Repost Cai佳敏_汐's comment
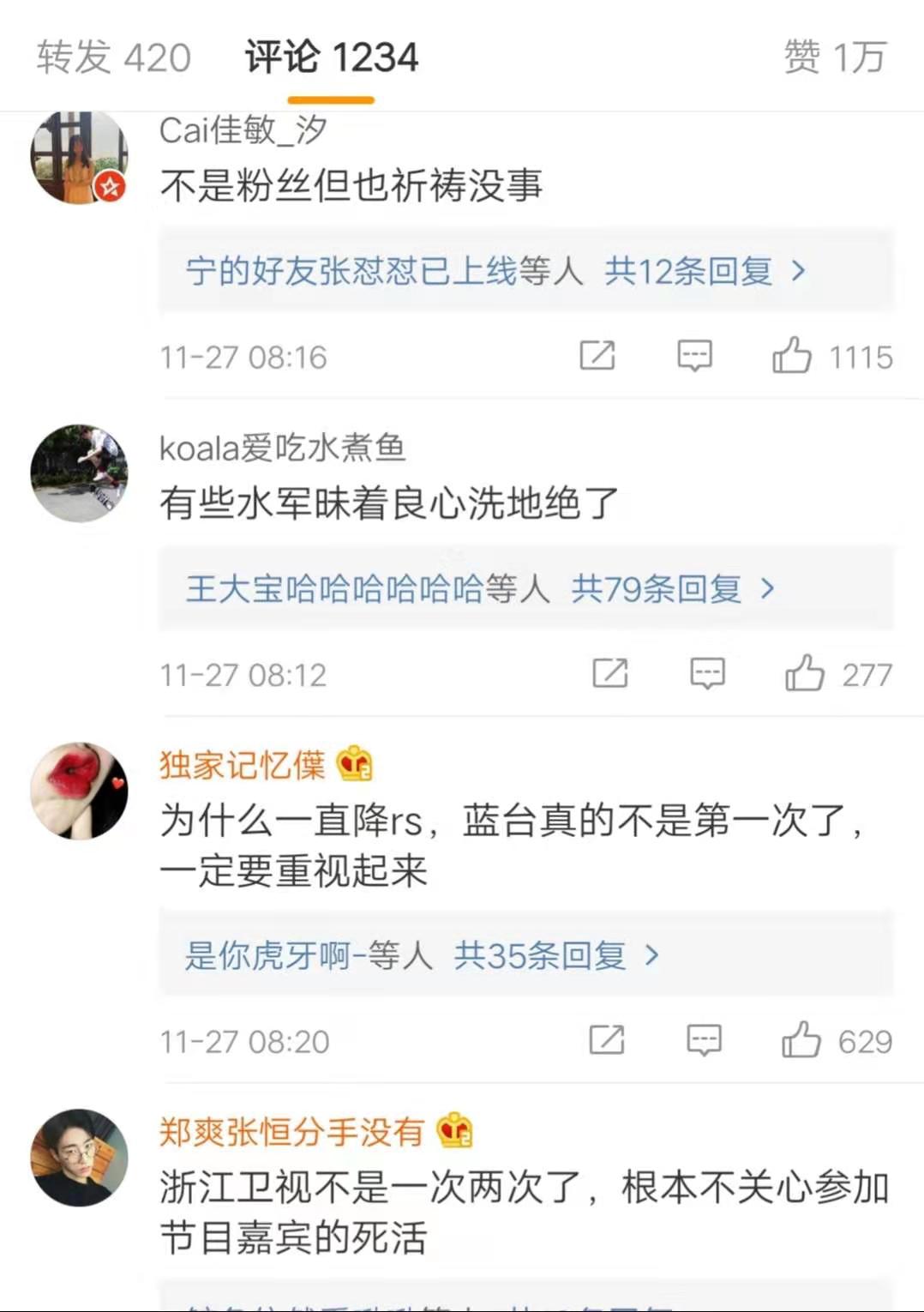Viewport: 924px width, 1312px height. pos(597,355)
